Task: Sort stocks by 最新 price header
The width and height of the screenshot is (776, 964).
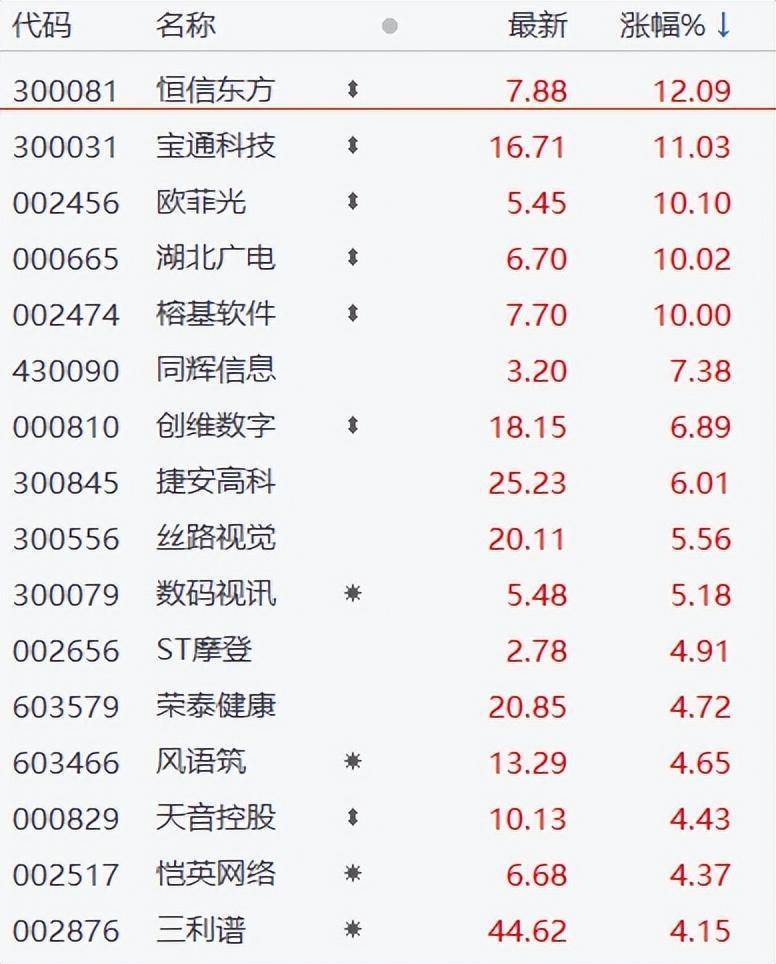Action: (537, 26)
